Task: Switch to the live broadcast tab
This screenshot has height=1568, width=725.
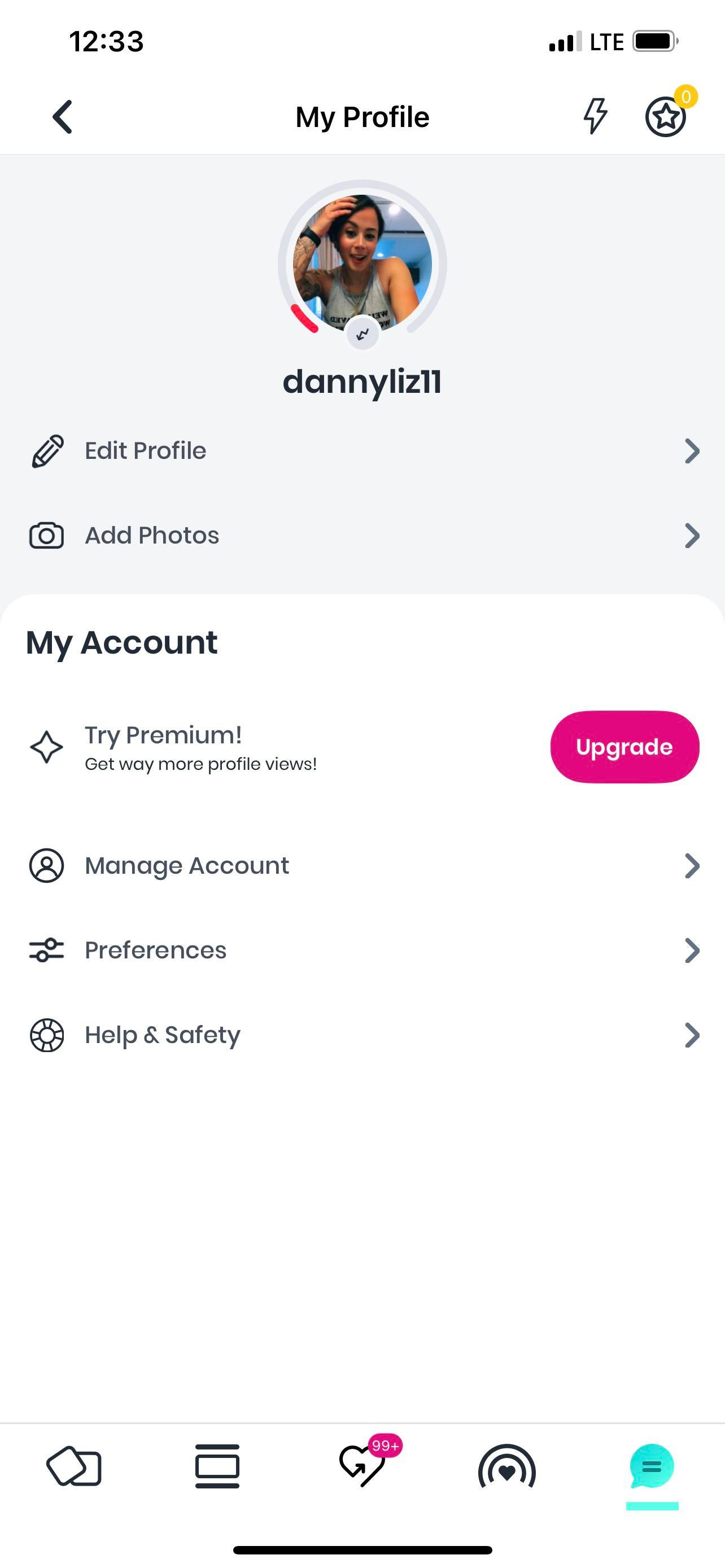Action: pos(506,1467)
